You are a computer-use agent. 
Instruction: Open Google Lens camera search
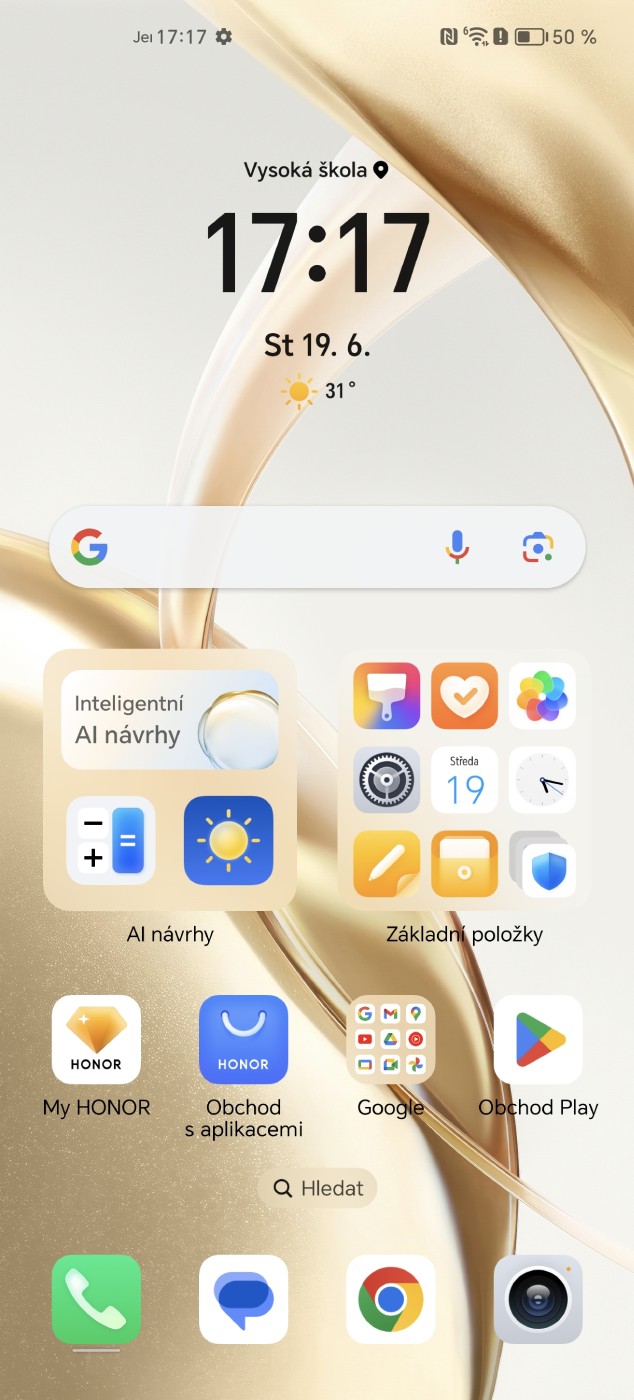click(538, 547)
